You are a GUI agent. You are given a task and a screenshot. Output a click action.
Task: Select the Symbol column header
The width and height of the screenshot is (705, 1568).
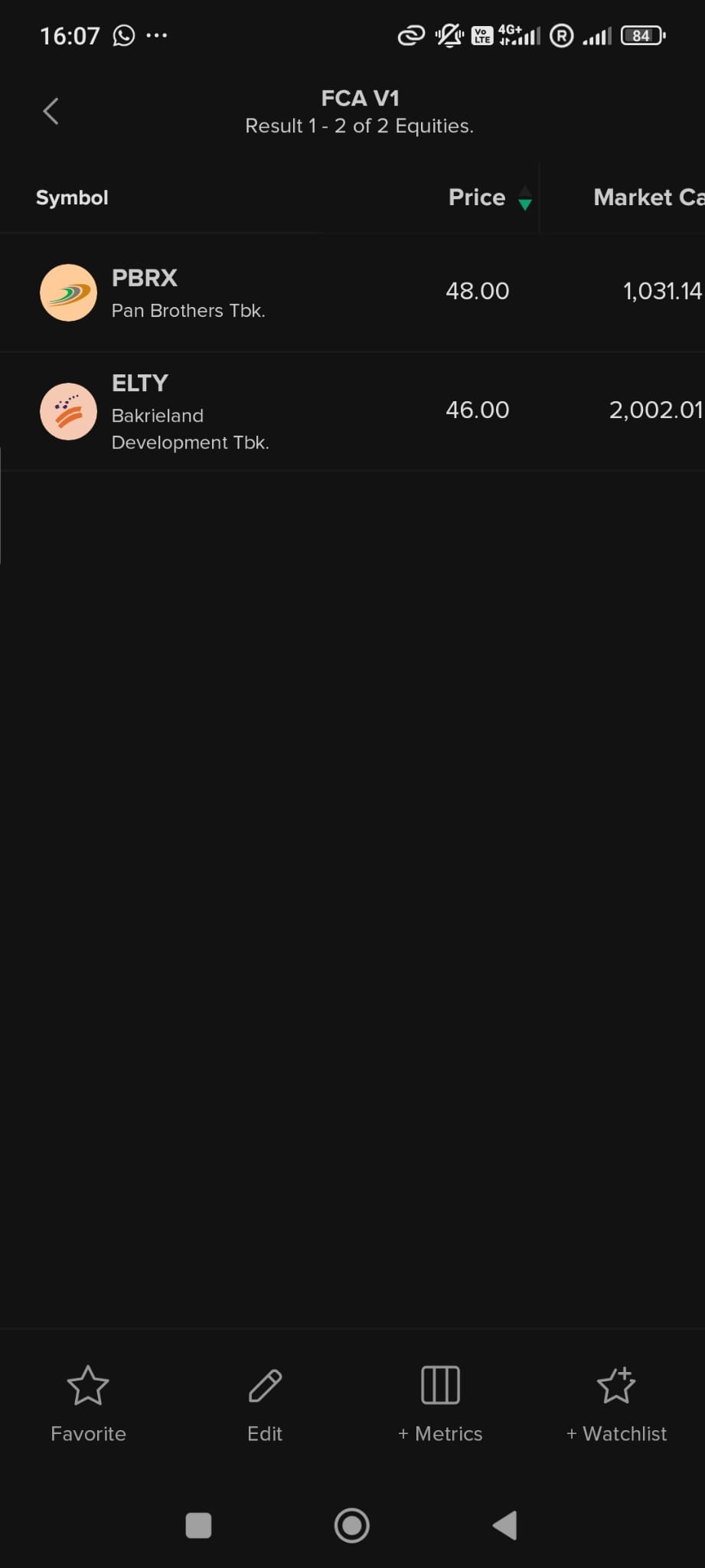[71, 198]
